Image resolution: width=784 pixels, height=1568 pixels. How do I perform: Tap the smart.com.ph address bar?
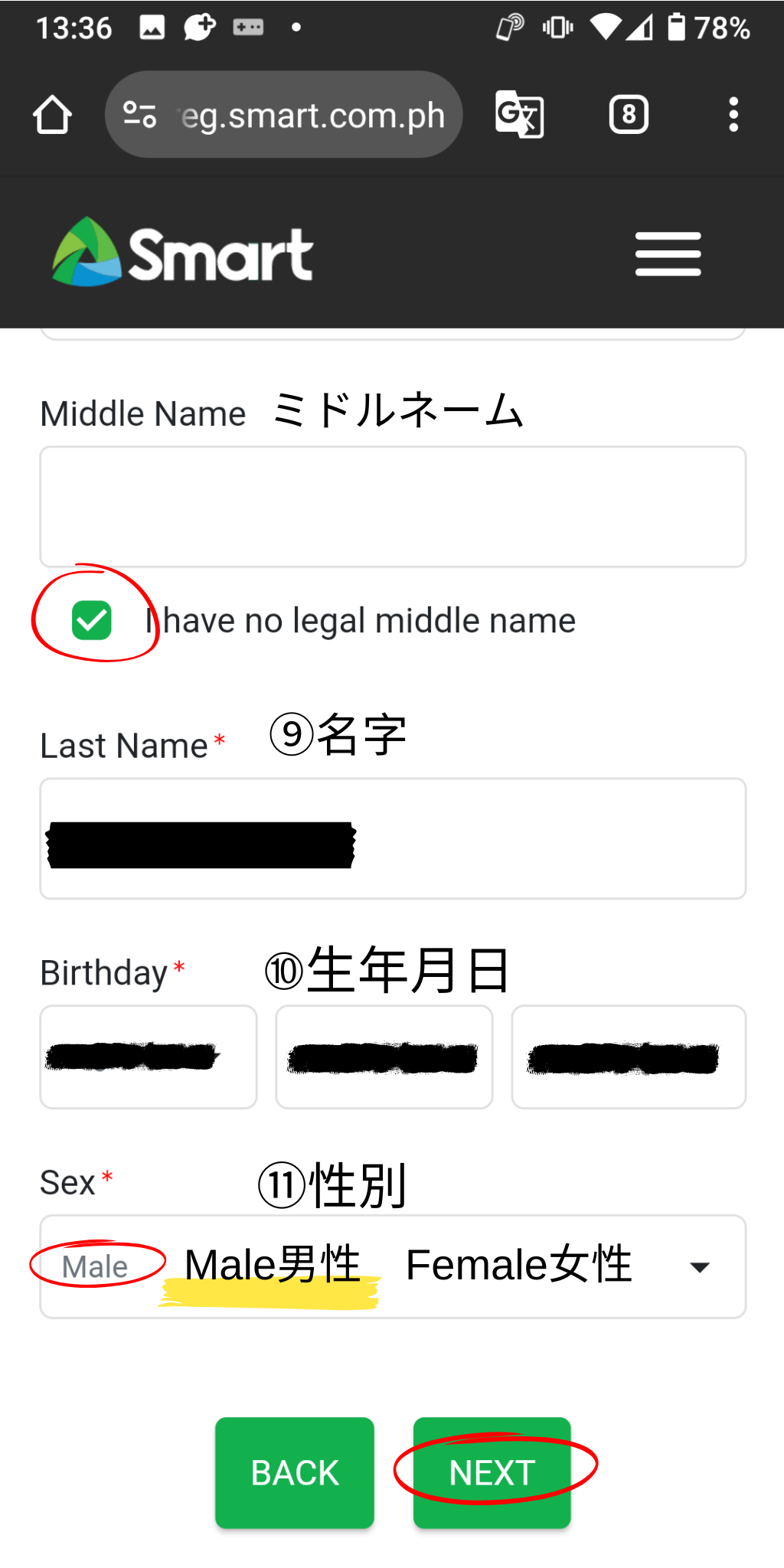(284, 115)
